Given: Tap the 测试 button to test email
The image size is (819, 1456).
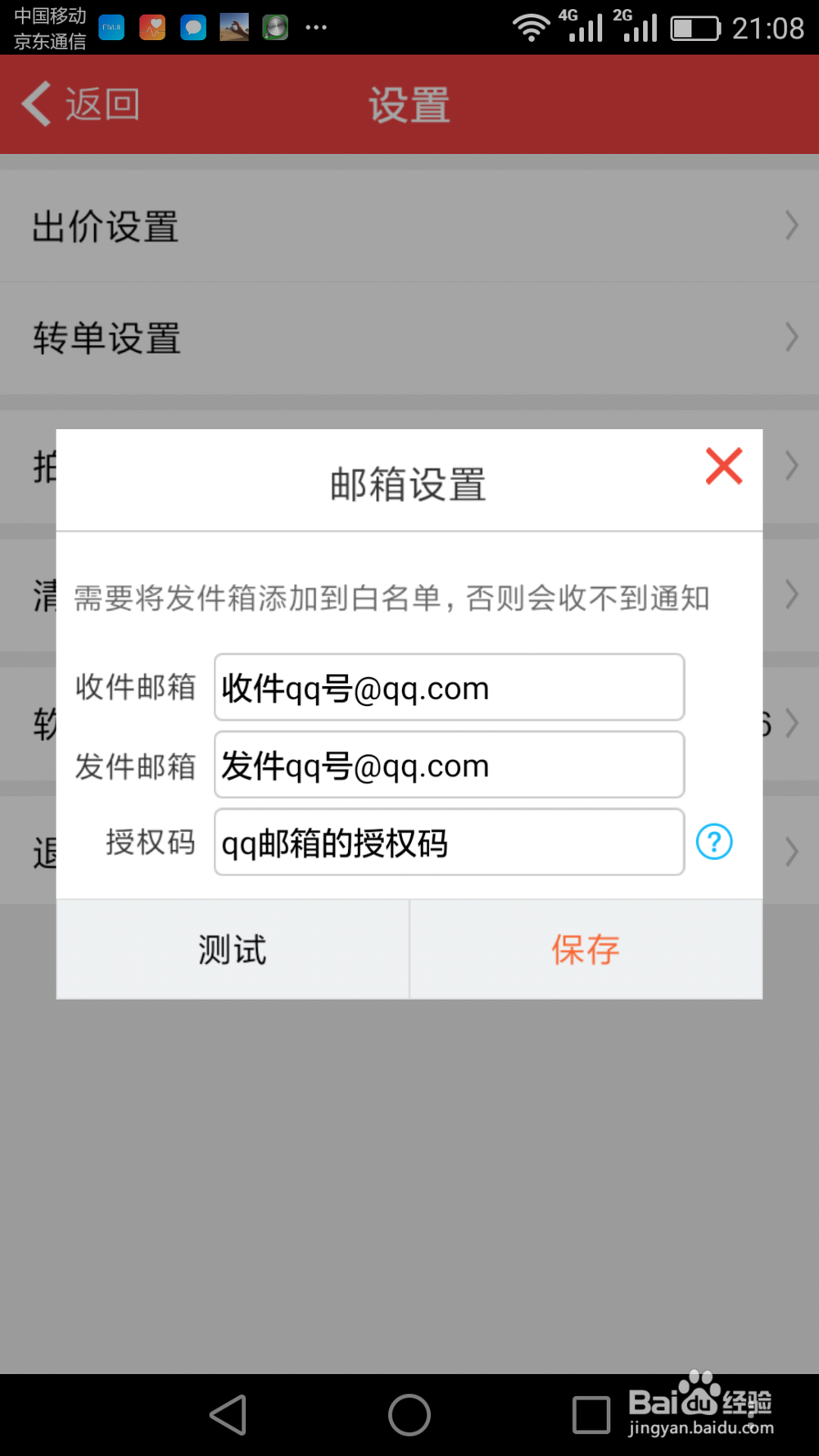Looking at the screenshot, I should (x=231, y=949).
